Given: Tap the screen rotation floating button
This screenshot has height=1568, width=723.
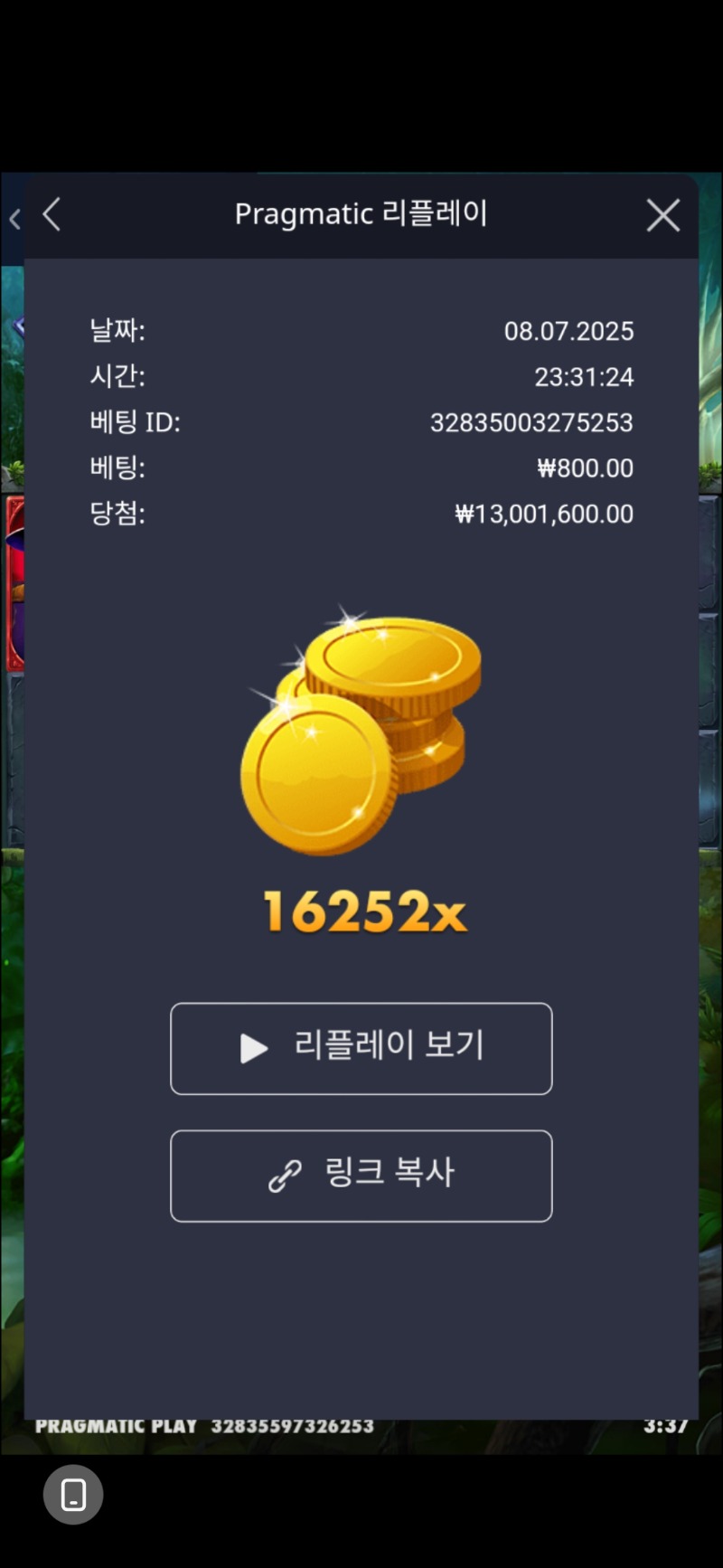Looking at the screenshot, I should [x=73, y=1495].
